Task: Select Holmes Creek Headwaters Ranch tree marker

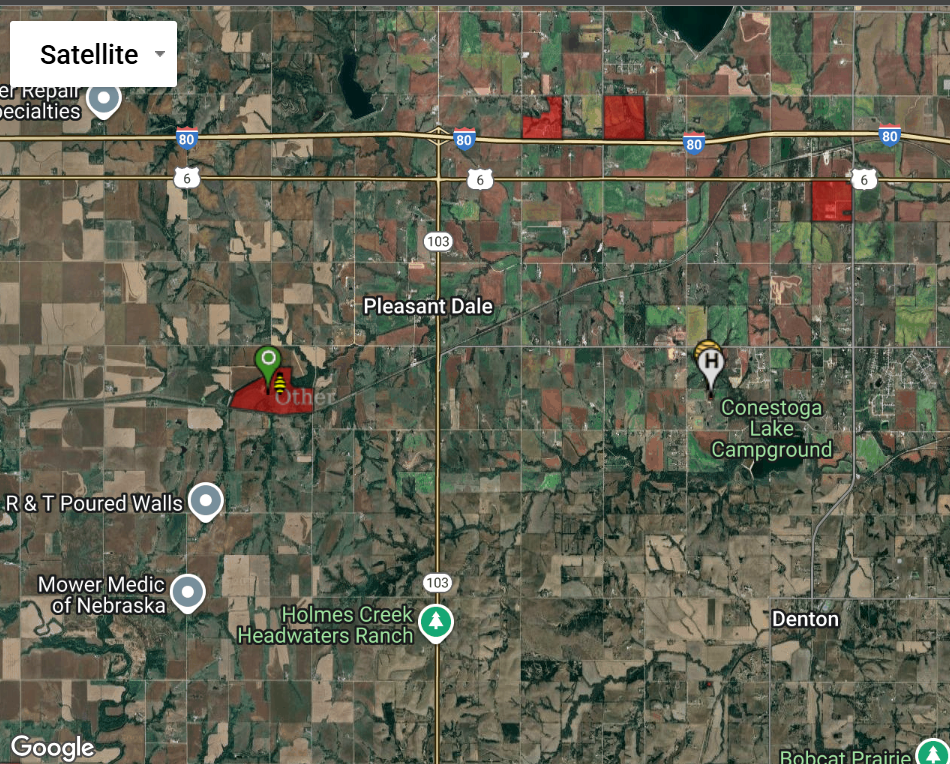Action: point(435,622)
